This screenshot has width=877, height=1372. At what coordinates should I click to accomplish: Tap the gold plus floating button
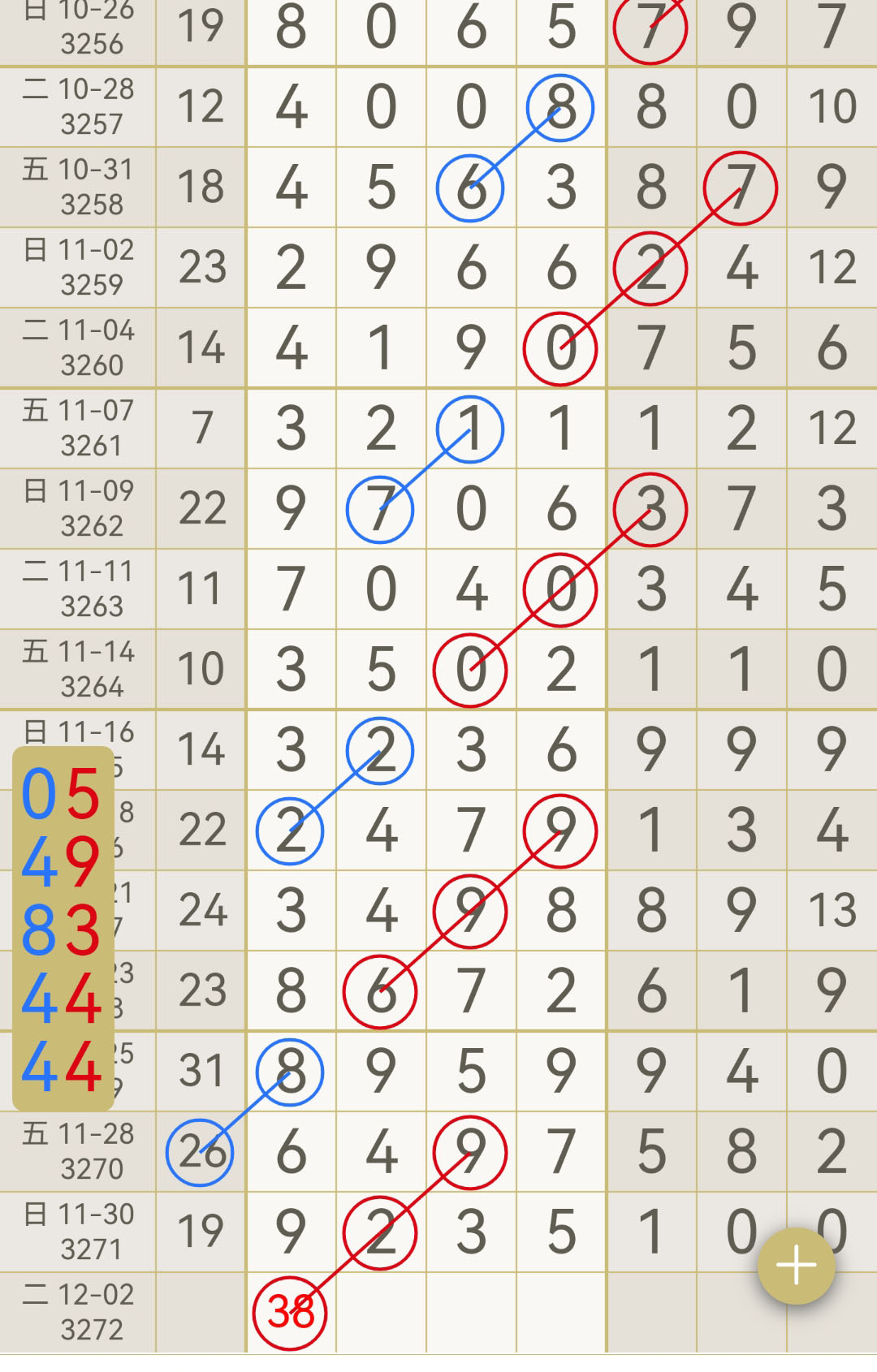(796, 1266)
